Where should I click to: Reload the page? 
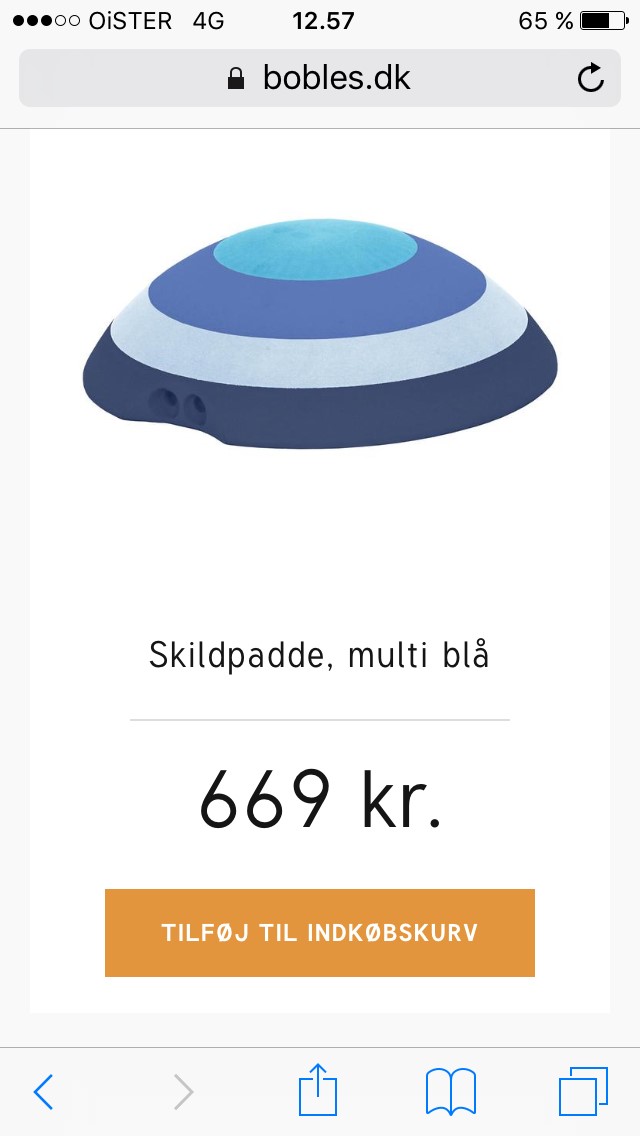591,78
